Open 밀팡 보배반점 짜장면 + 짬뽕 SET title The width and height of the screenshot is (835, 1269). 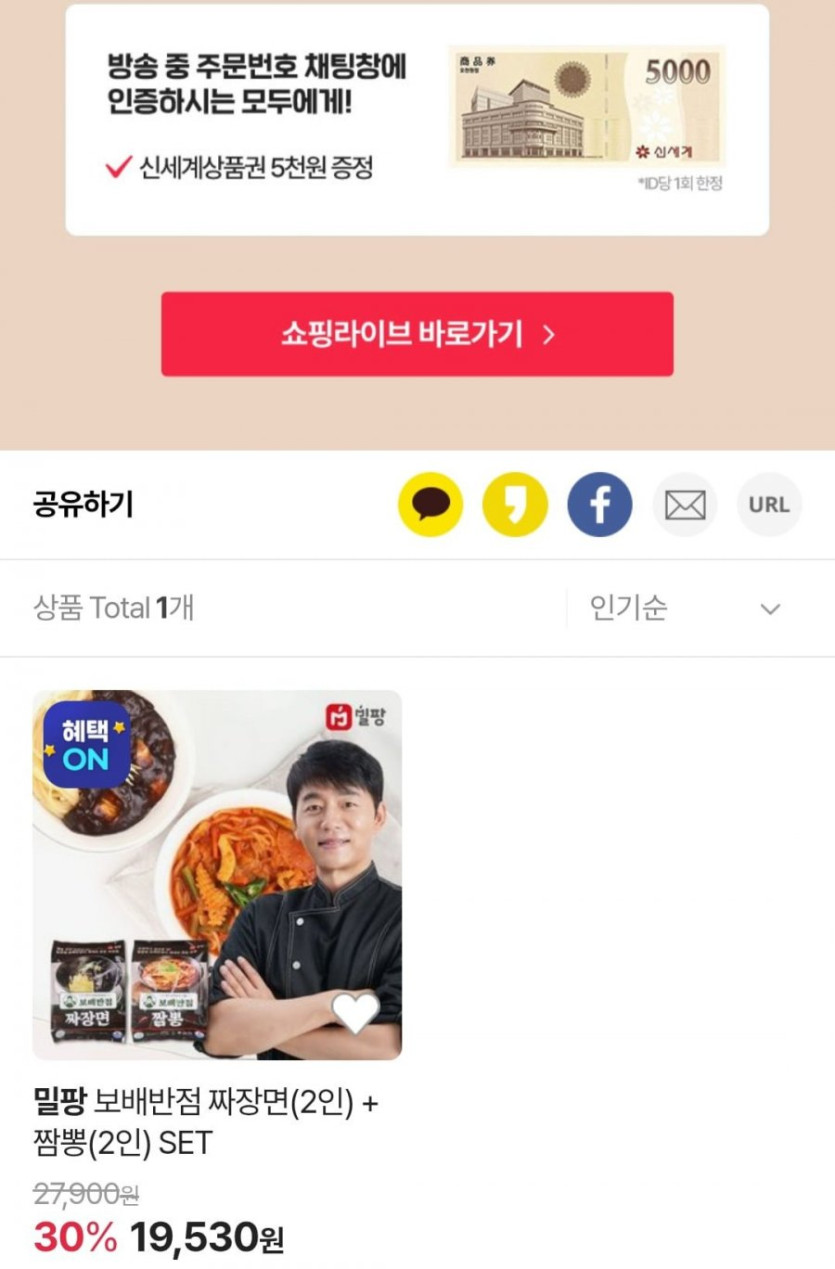[x=206, y=1122]
